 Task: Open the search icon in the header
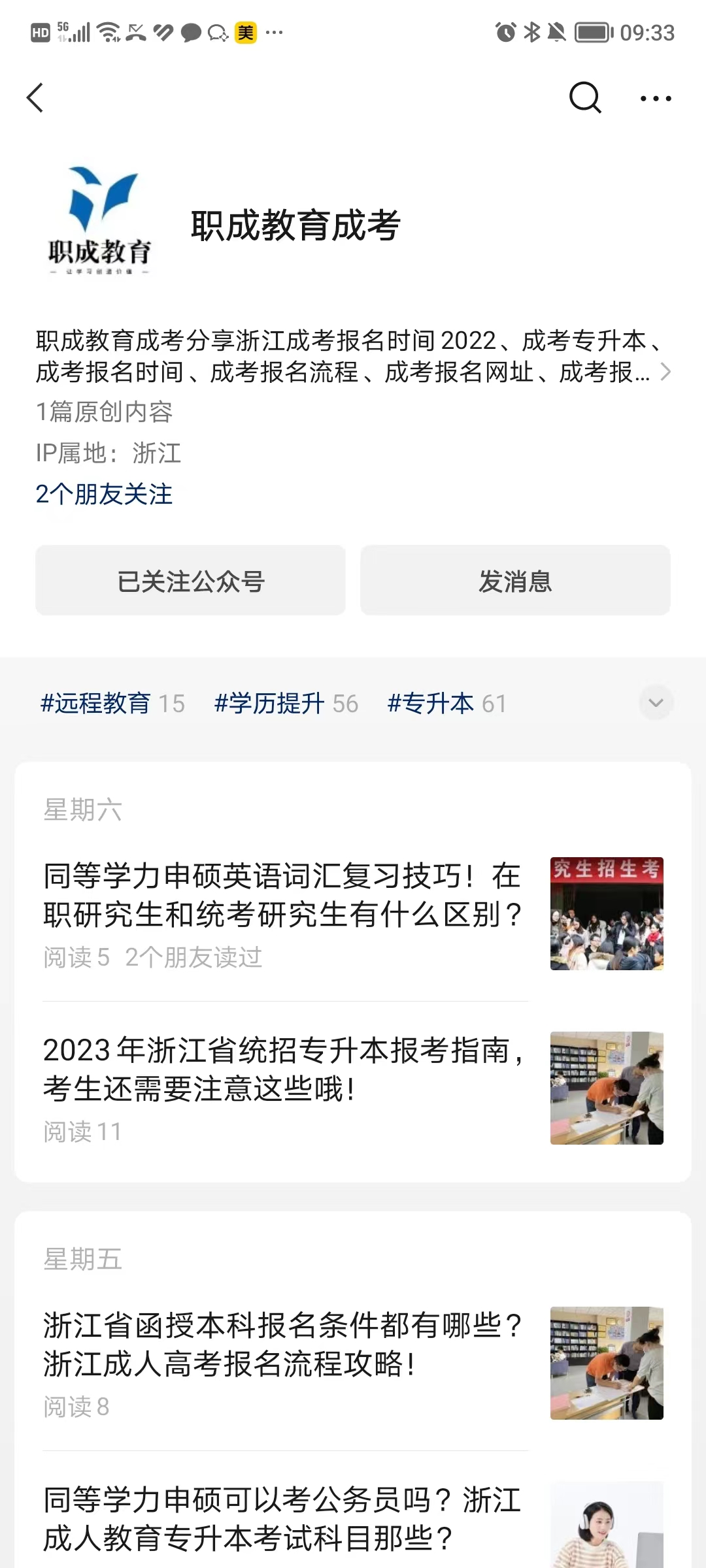[x=584, y=98]
